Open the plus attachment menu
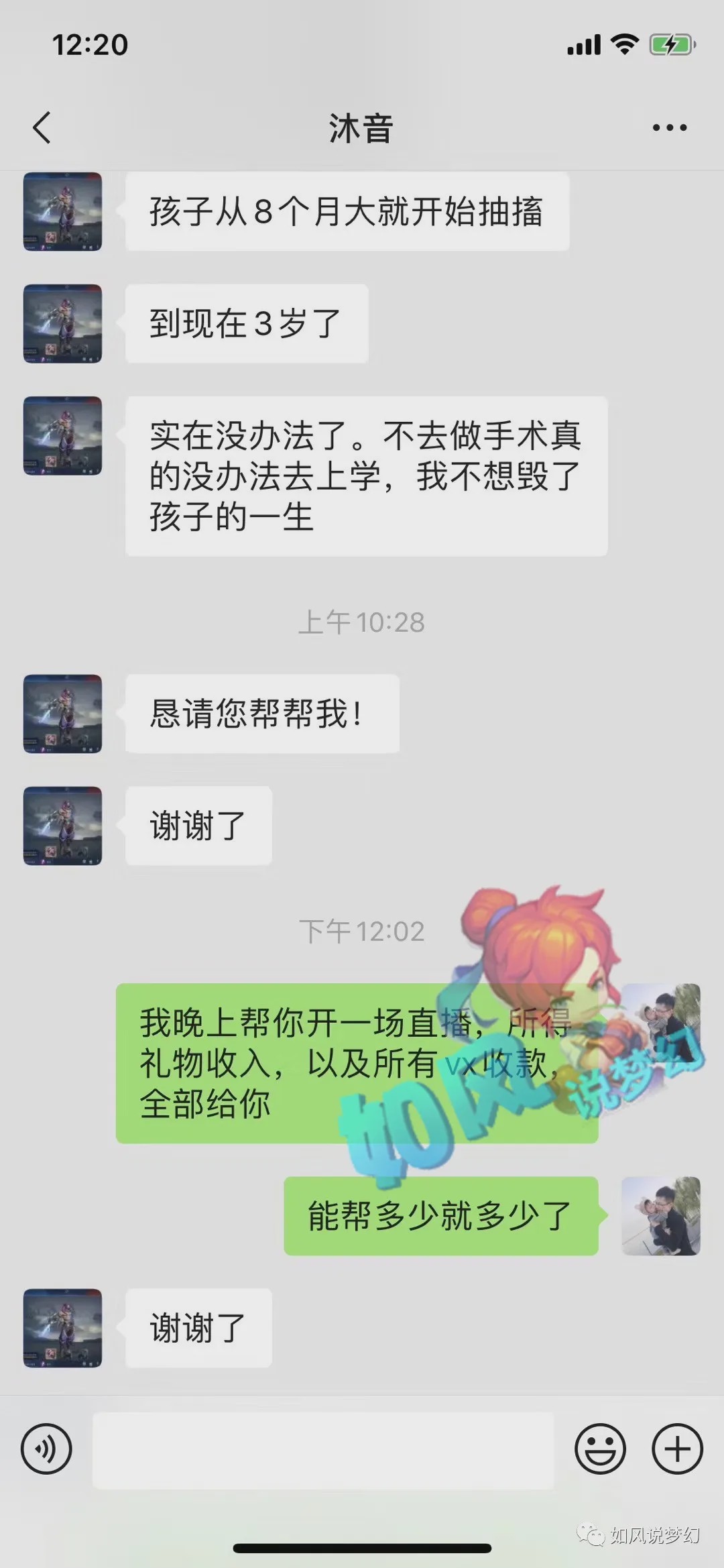 tap(677, 1449)
